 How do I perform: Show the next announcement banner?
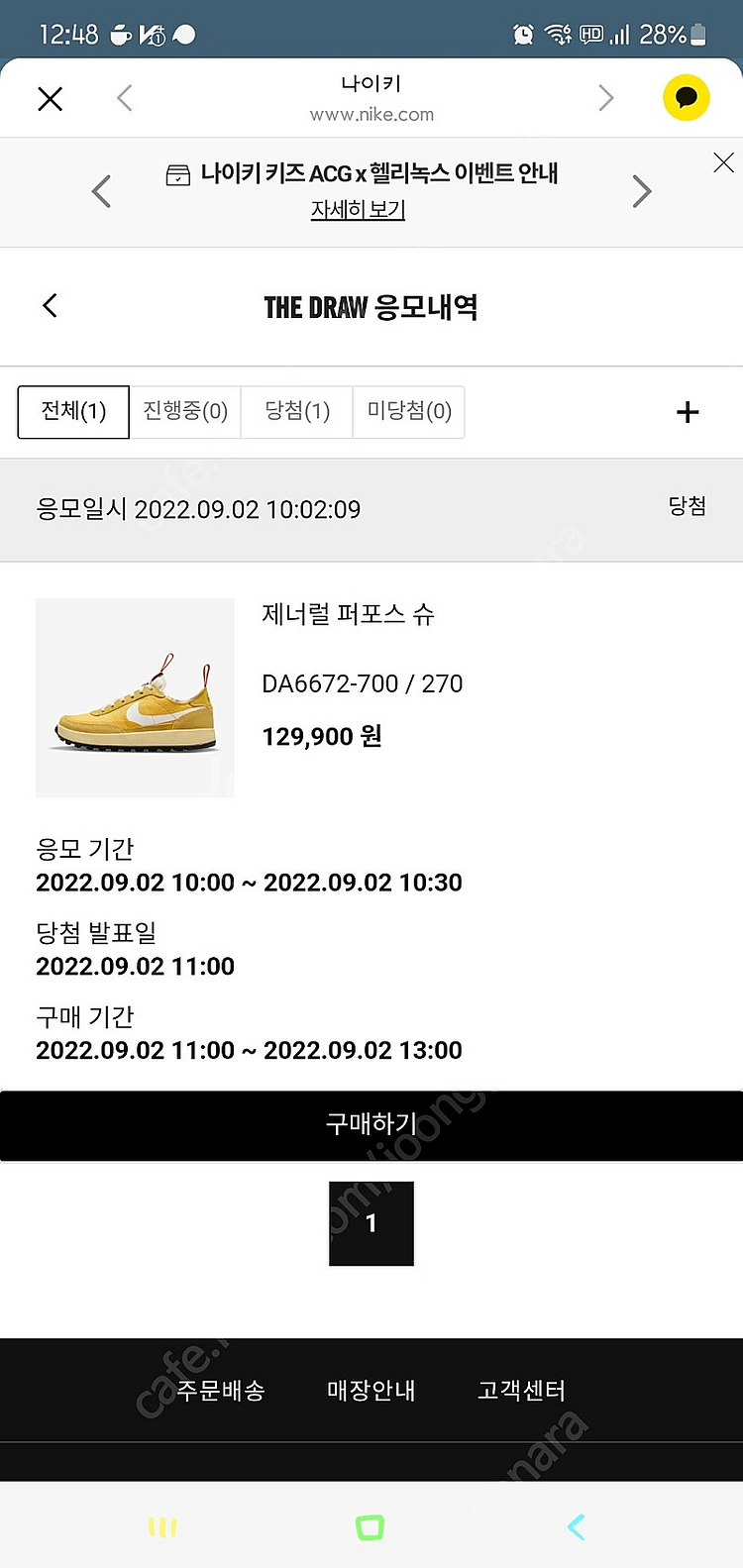(642, 191)
